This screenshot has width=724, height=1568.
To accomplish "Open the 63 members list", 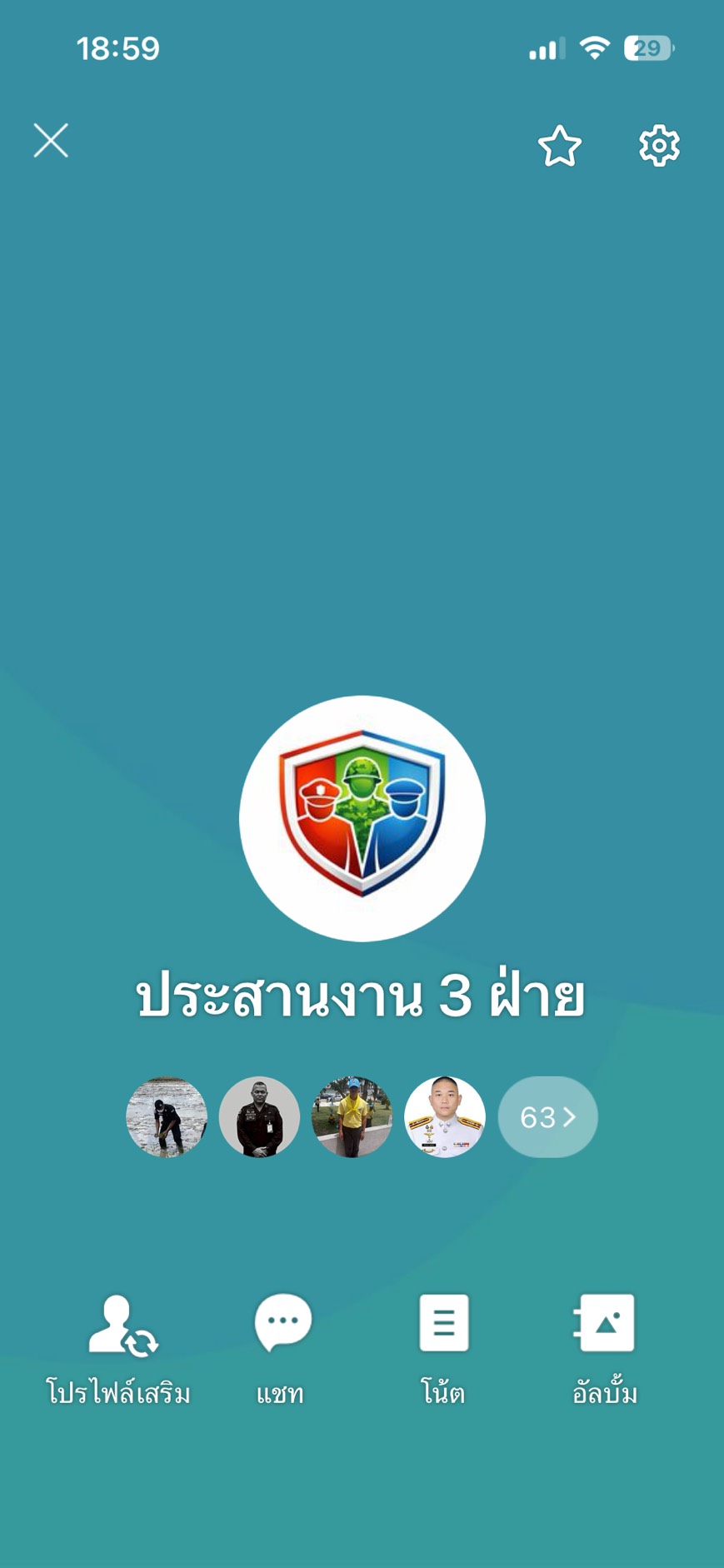I will (x=547, y=1116).
